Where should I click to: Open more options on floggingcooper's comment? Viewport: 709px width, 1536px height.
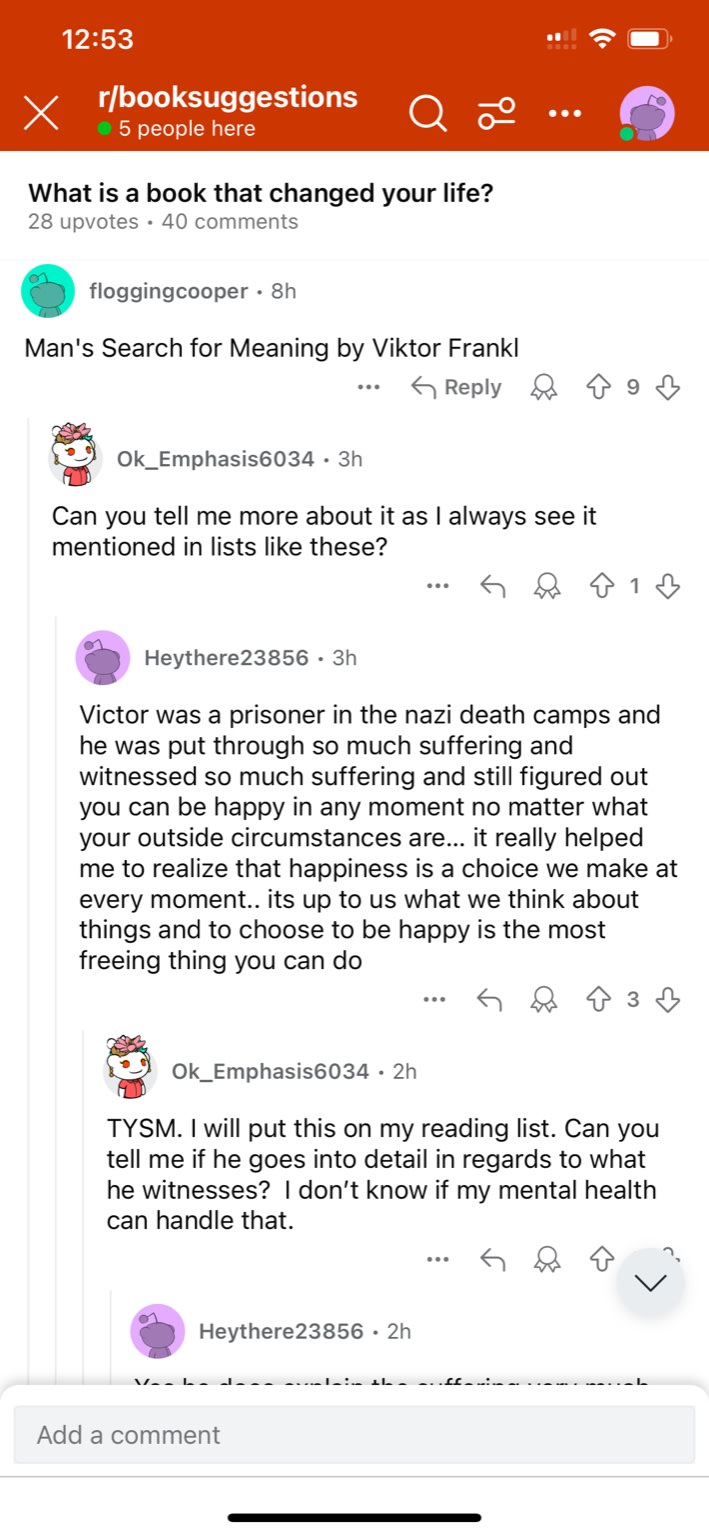(x=369, y=388)
